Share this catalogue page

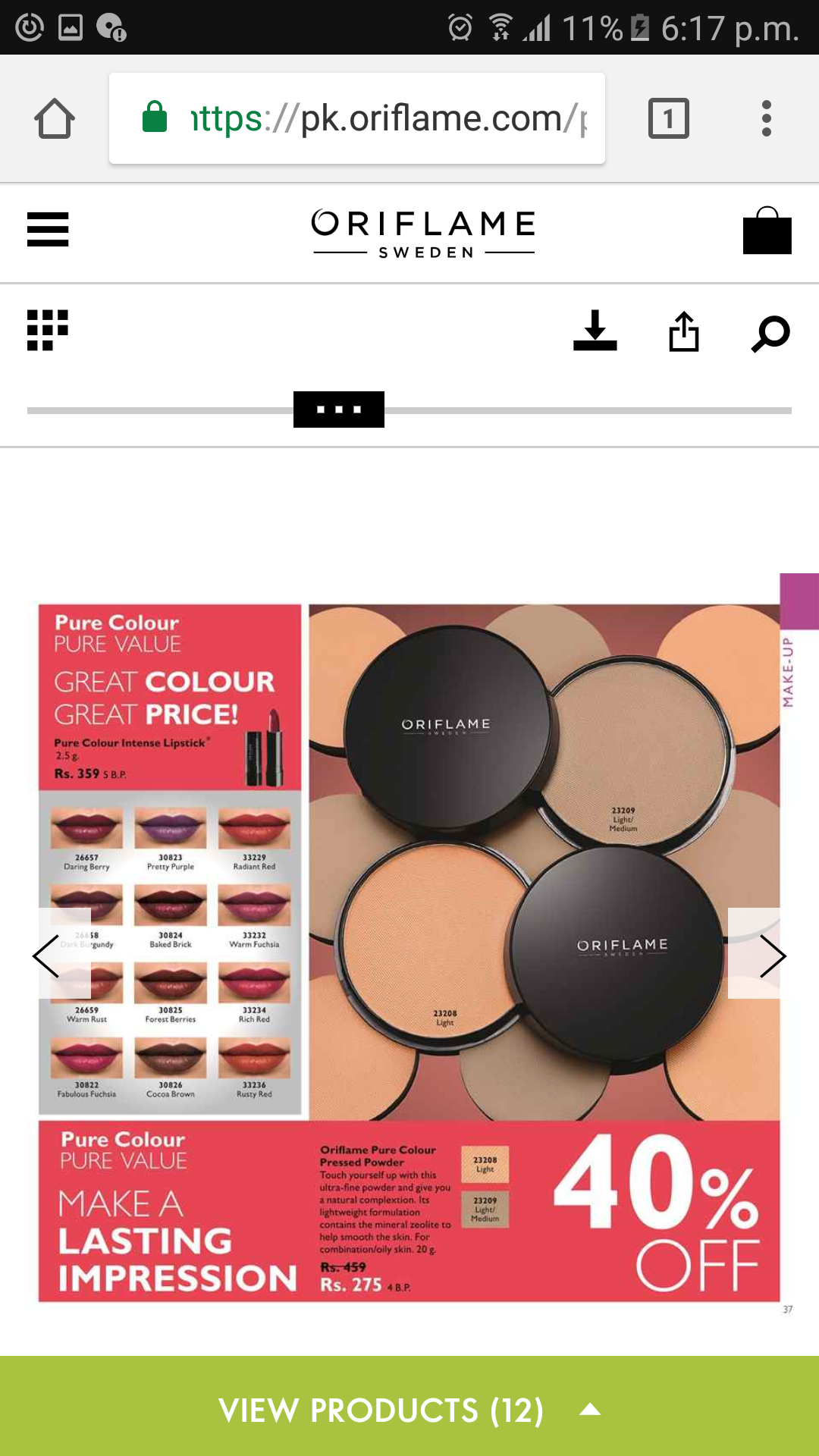point(684,331)
